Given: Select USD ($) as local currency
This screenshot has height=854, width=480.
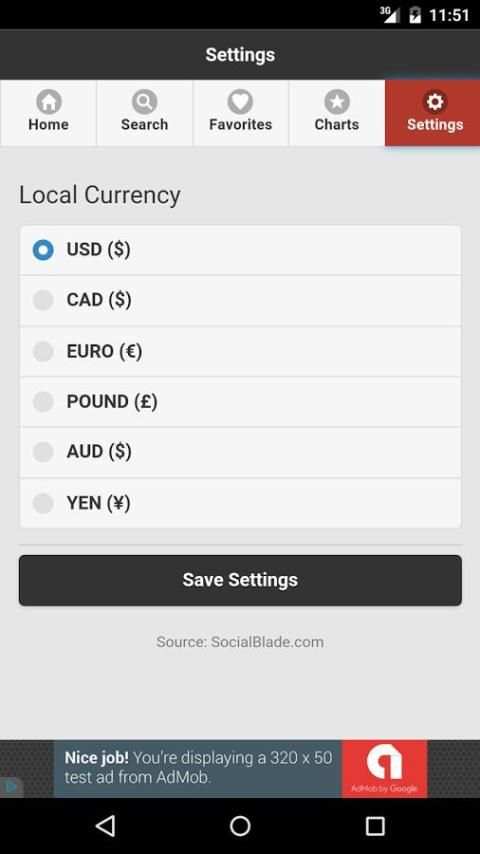Looking at the screenshot, I should 240,250.
